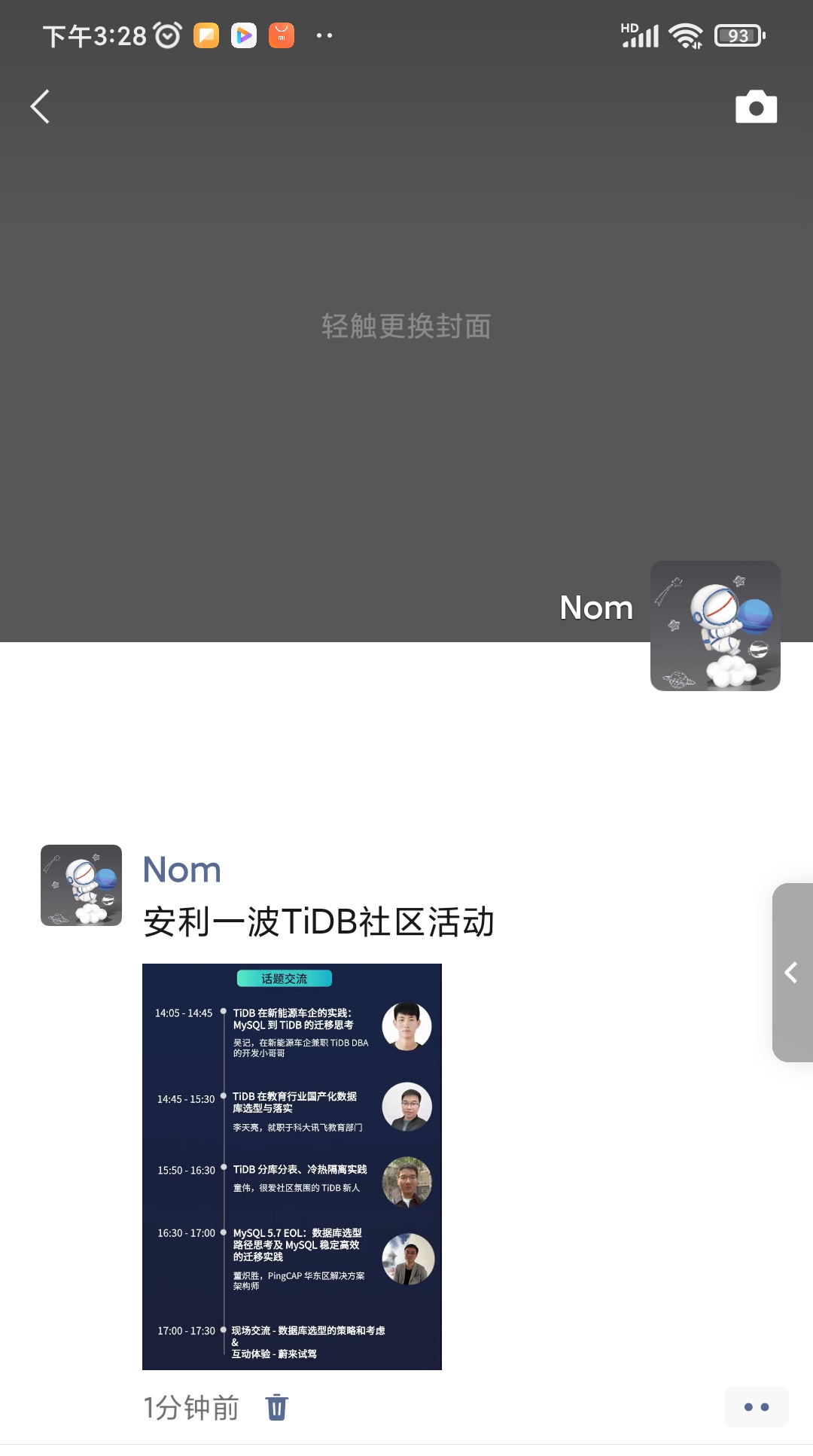
Task: Open the camera to post a moment
Action: point(756,107)
